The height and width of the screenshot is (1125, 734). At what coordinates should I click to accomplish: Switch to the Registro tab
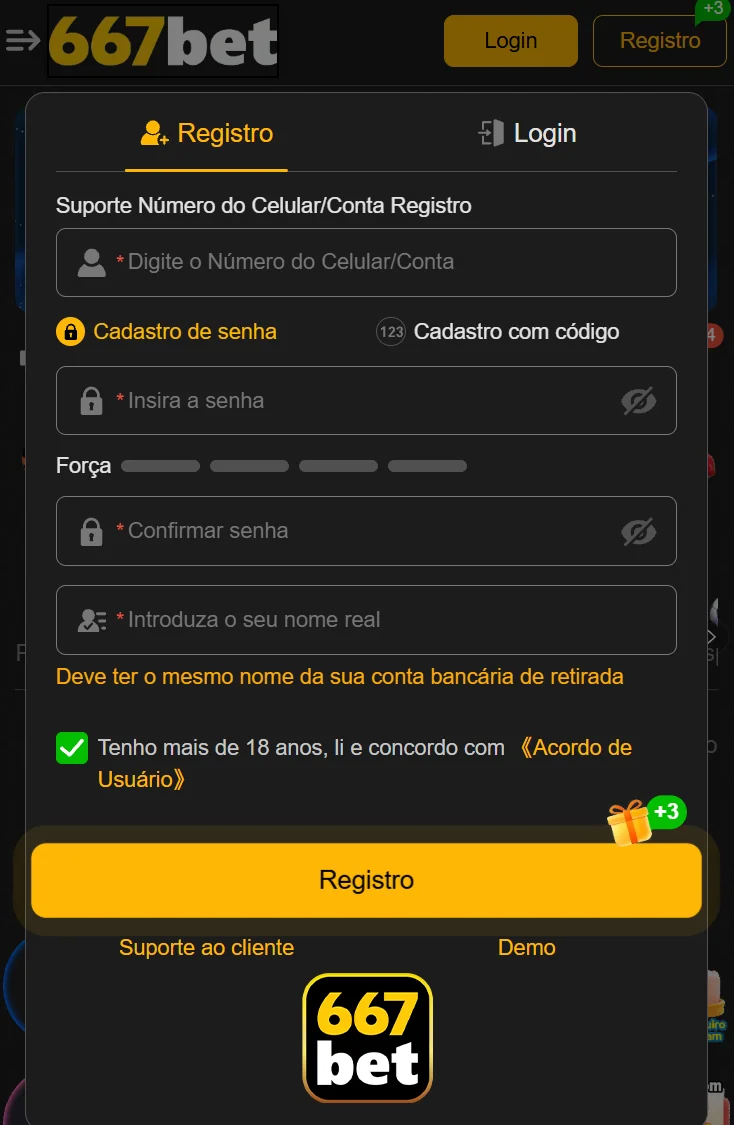pyautogui.click(x=206, y=132)
